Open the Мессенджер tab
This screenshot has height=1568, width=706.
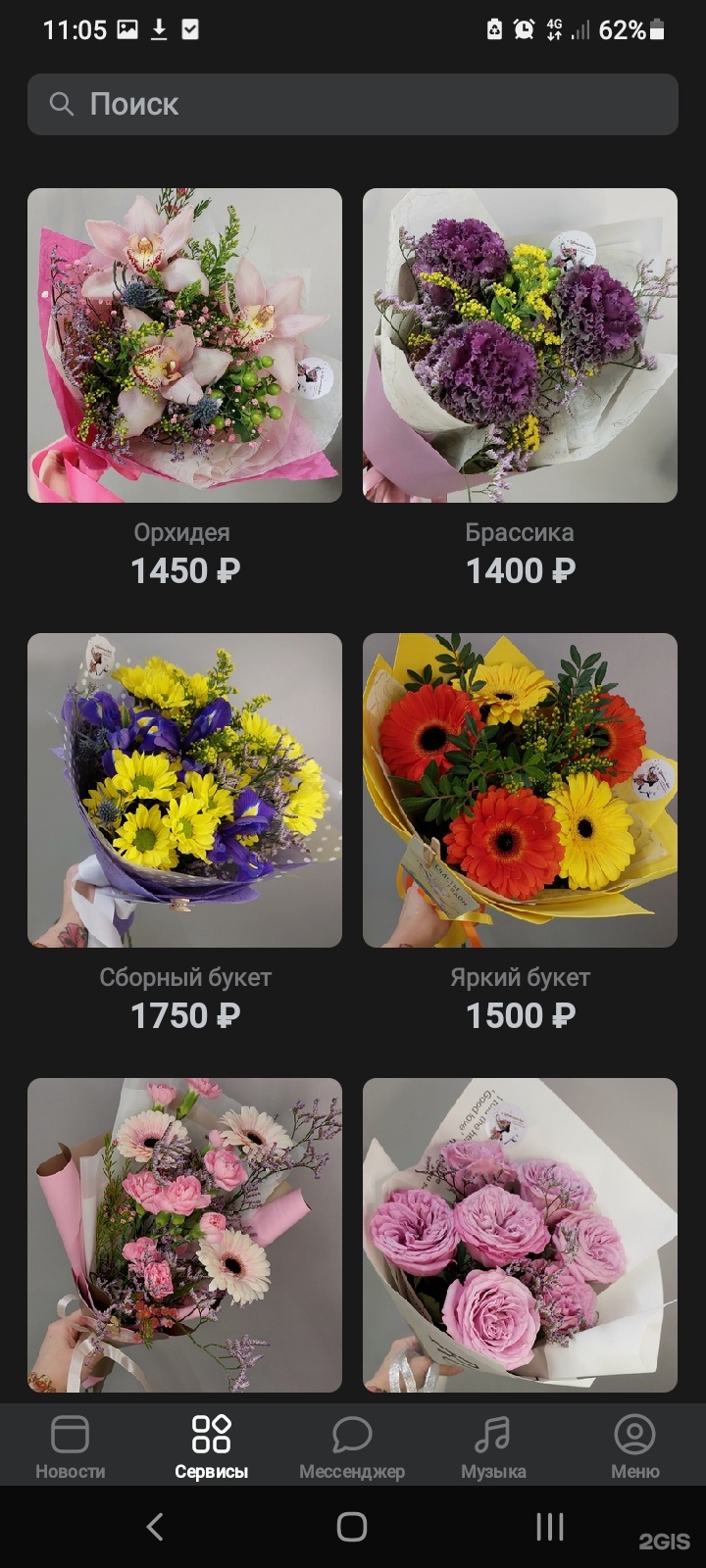352,1445
